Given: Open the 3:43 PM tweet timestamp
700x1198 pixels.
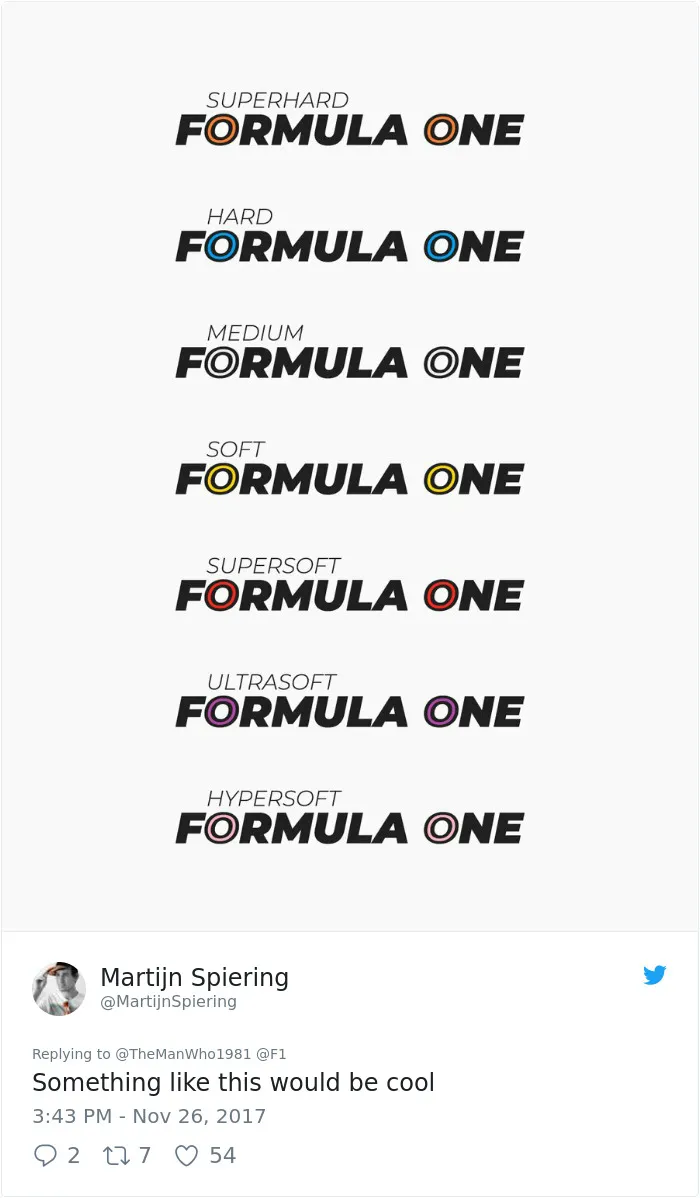Looking at the screenshot, I should click(x=149, y=1116).
